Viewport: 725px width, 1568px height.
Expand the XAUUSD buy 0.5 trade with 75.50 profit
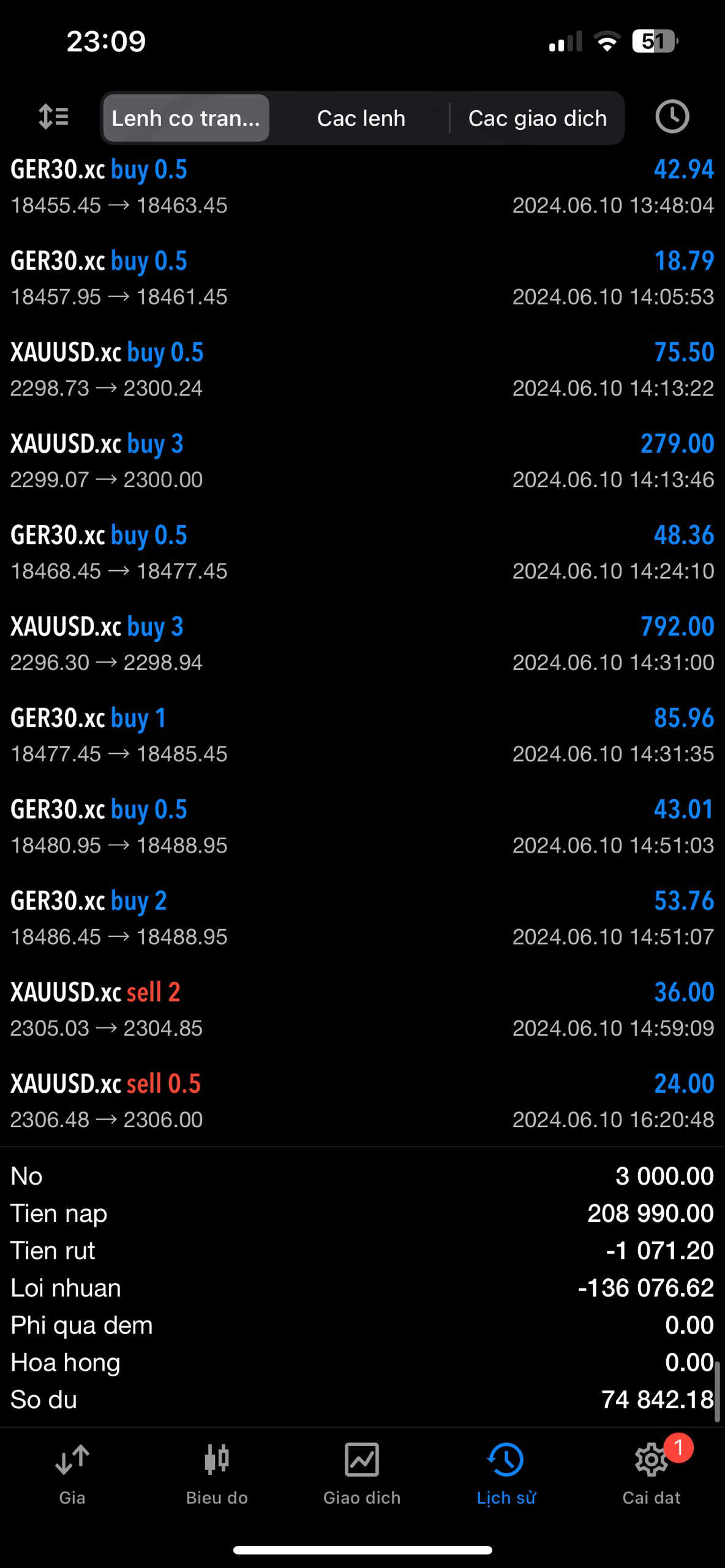click(x=362, y=369)
